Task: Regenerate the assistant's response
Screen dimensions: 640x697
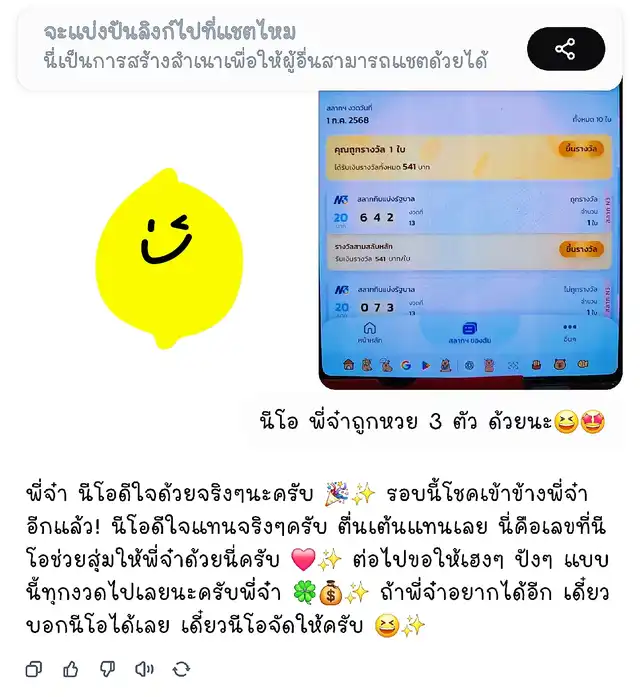Action: [182, 669]
